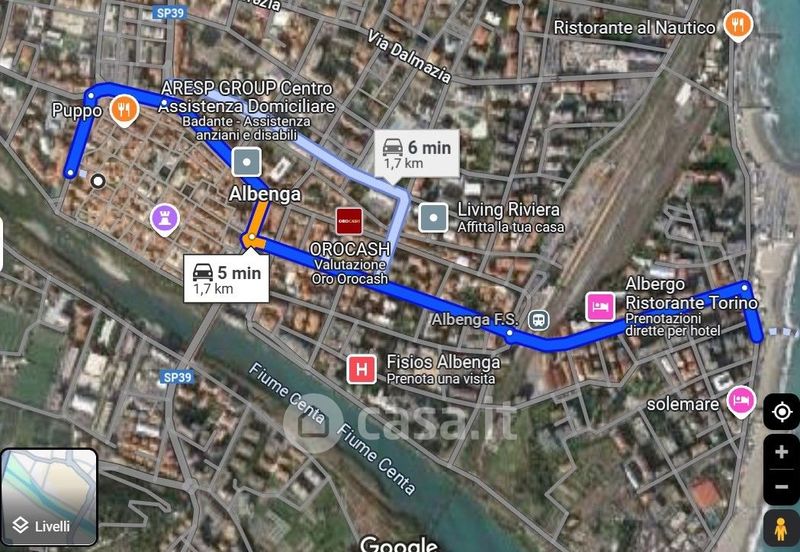The image size is (800, 552).
Task: Open the Livelli map layers switcher
Action: 49,497
